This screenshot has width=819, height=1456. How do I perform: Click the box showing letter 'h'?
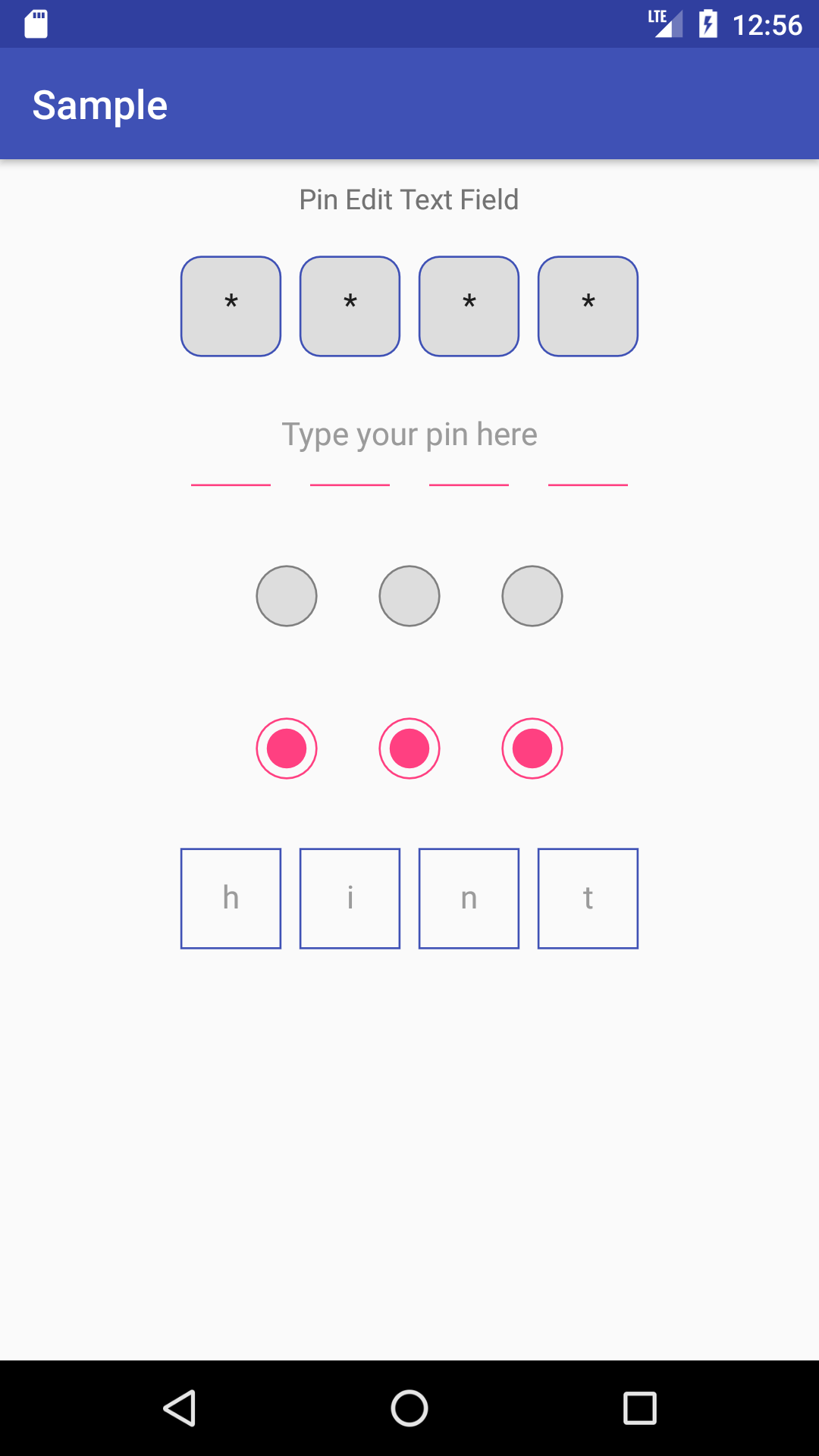point(231,898)
